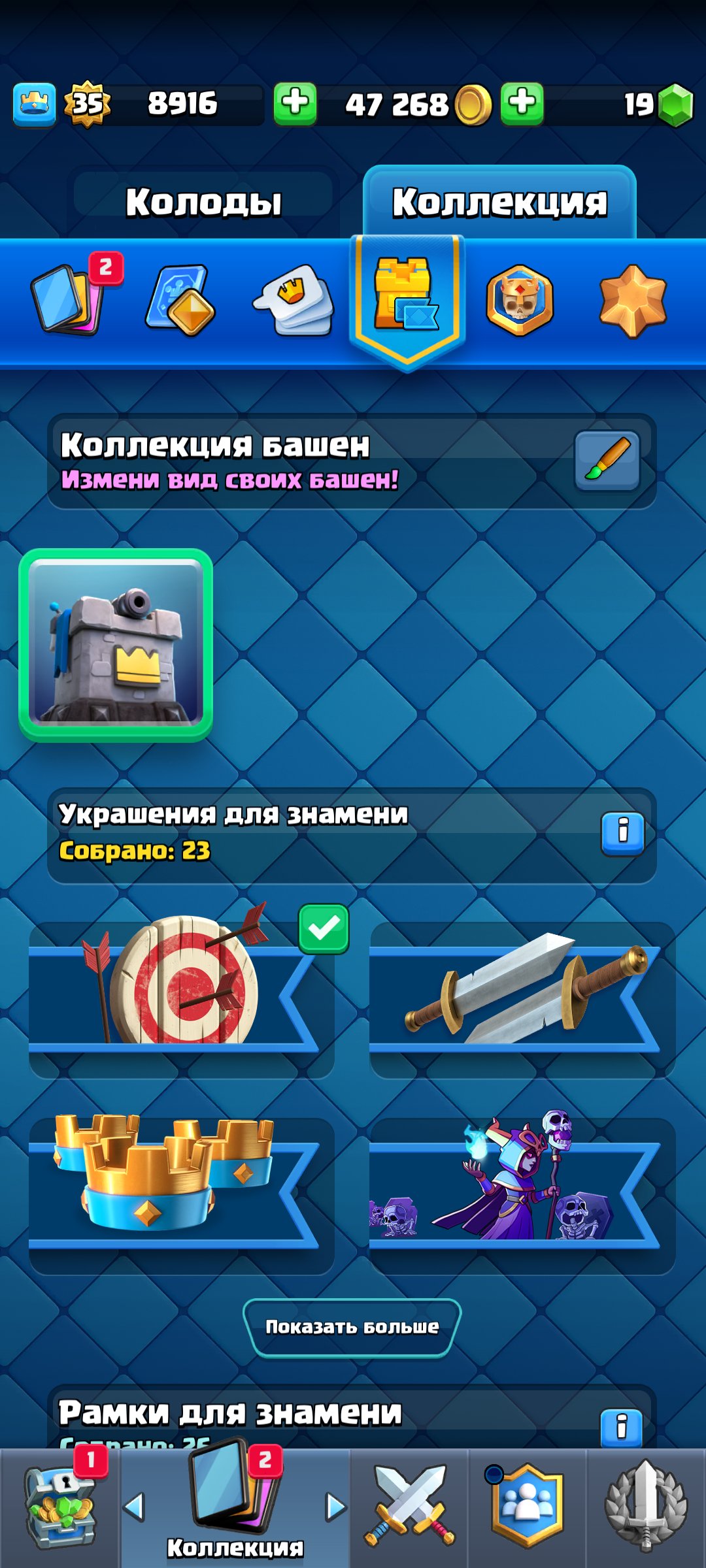
Task: Open the skull crown badges icon
Action: (x=520, y=300)
